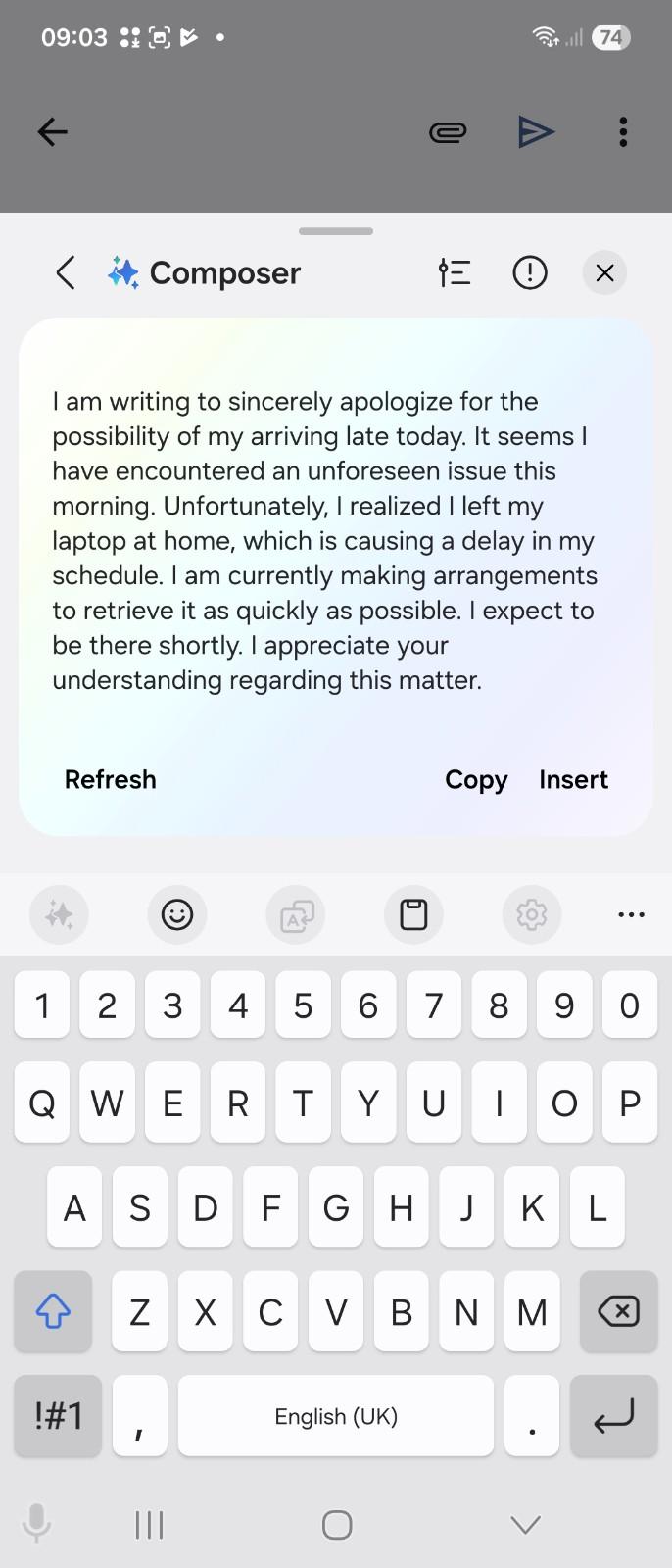
Task: Return to the previous Composer screen
Action: pos(66,272)
